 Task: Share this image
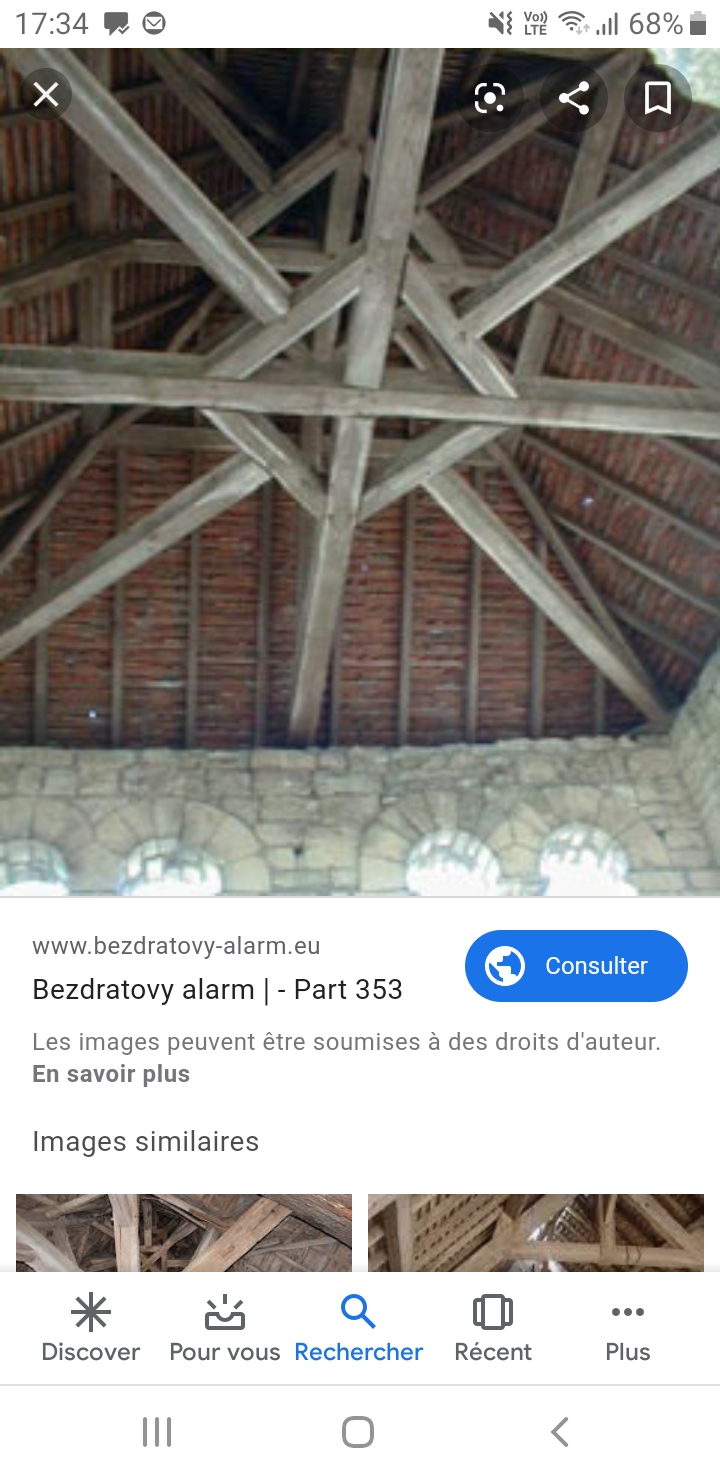[573, 98]
